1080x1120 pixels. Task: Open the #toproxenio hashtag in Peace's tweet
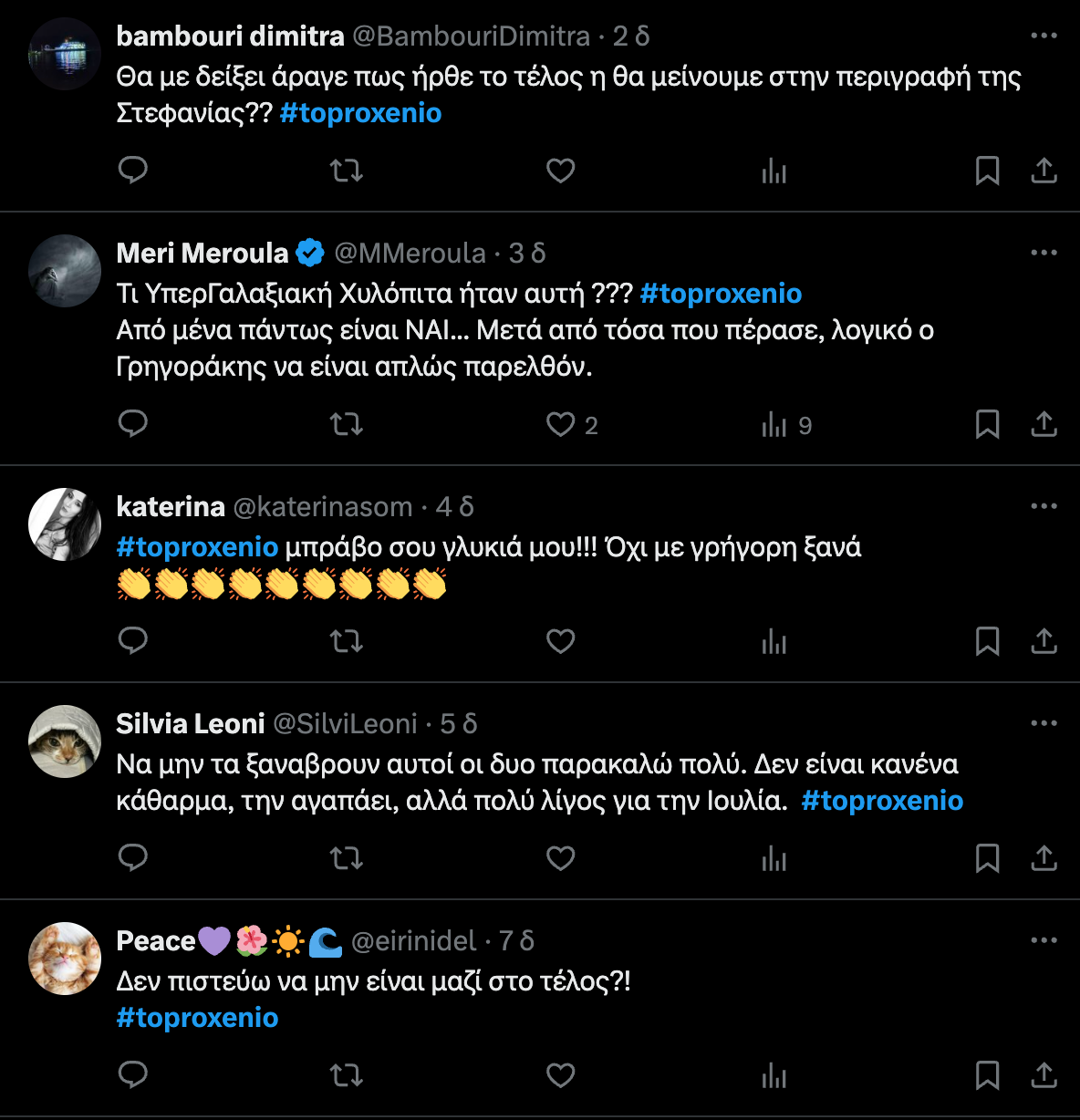197,1018
